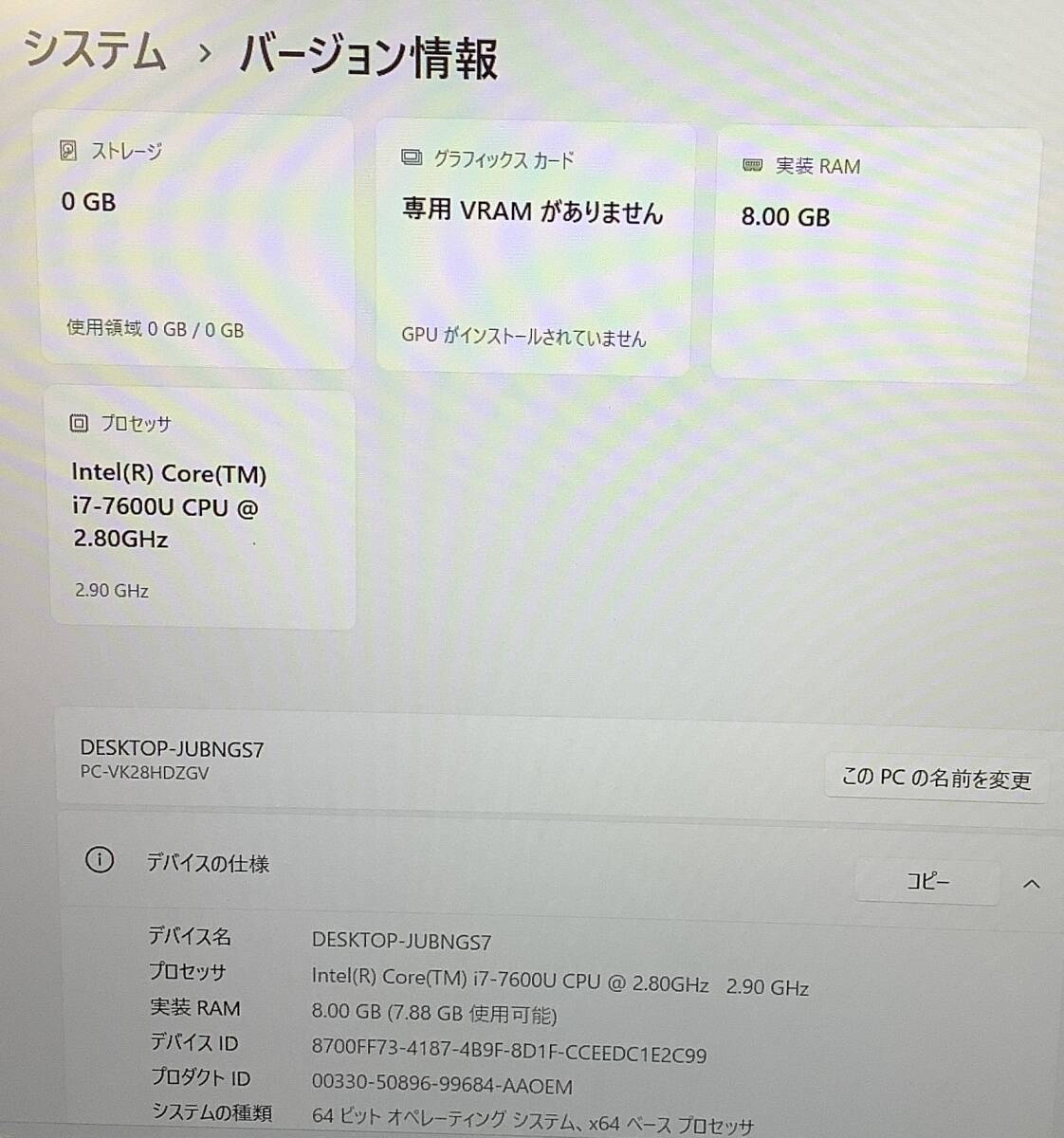1064x1138 pixels.
Task: Select the デバイス ID value
Action: point(511,1055)
